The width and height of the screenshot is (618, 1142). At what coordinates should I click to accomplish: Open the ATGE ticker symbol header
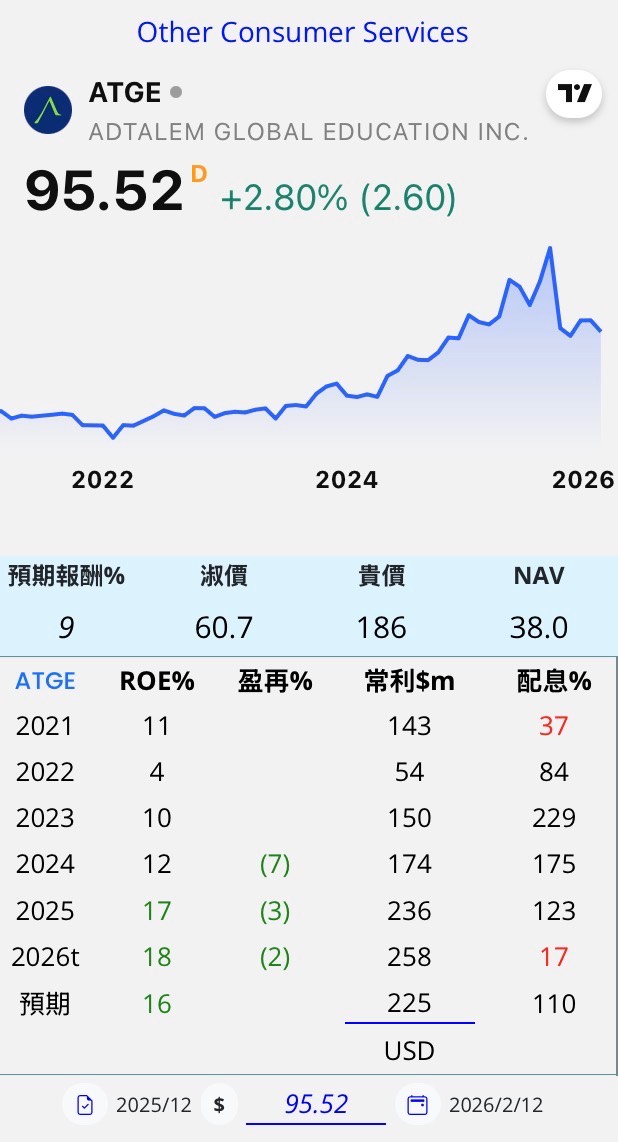point(125,93)
